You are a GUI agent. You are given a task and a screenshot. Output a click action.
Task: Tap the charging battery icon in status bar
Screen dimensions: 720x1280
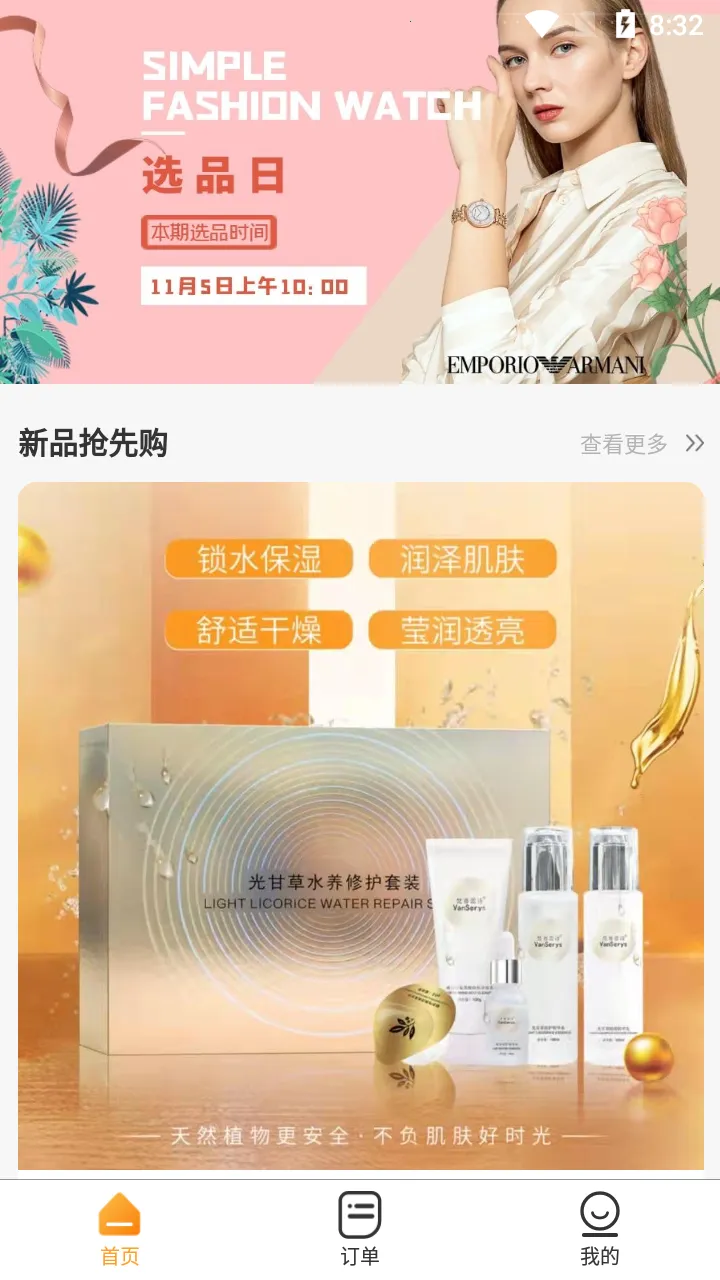pyautogui.click(x=628, y=22)
